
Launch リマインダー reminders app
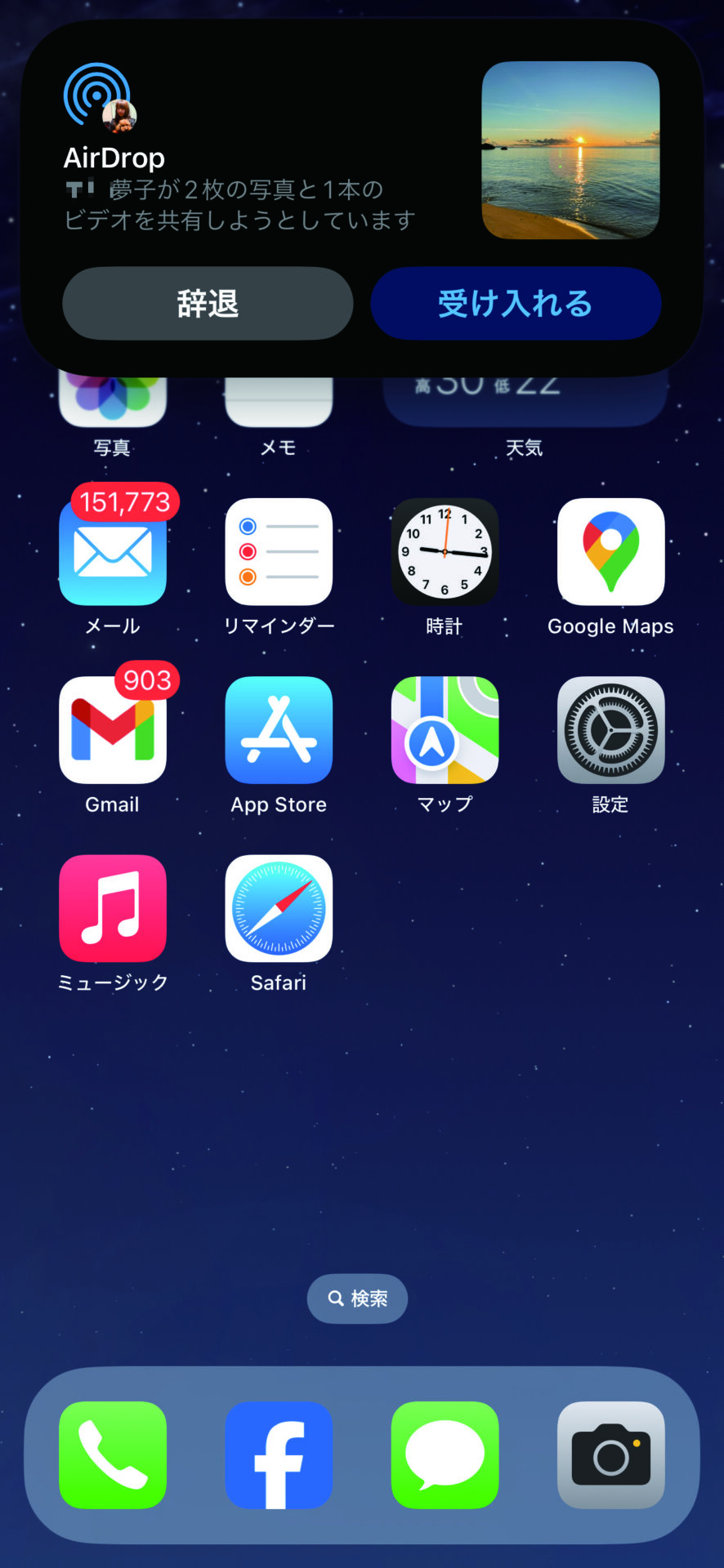279,552
